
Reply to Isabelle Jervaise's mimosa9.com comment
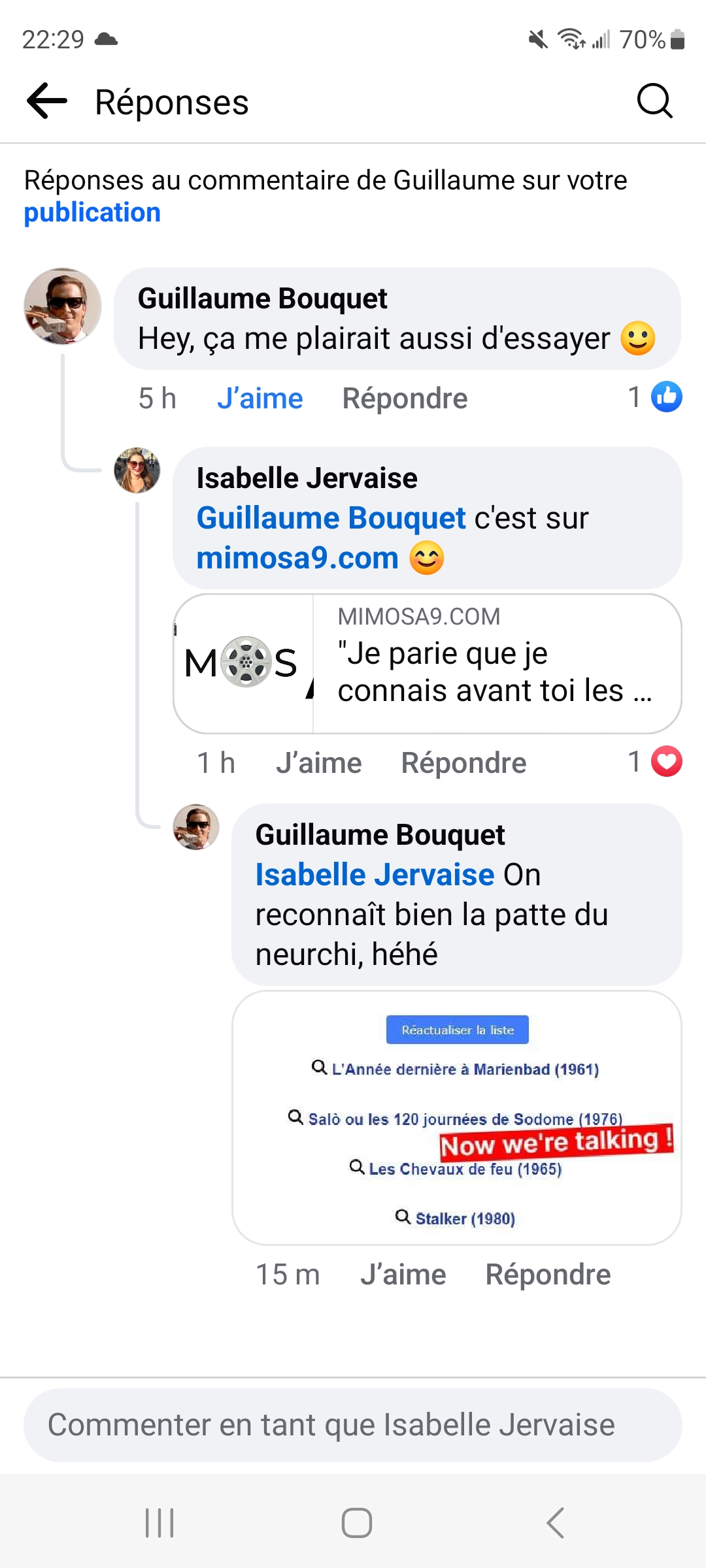coord(463,763)
